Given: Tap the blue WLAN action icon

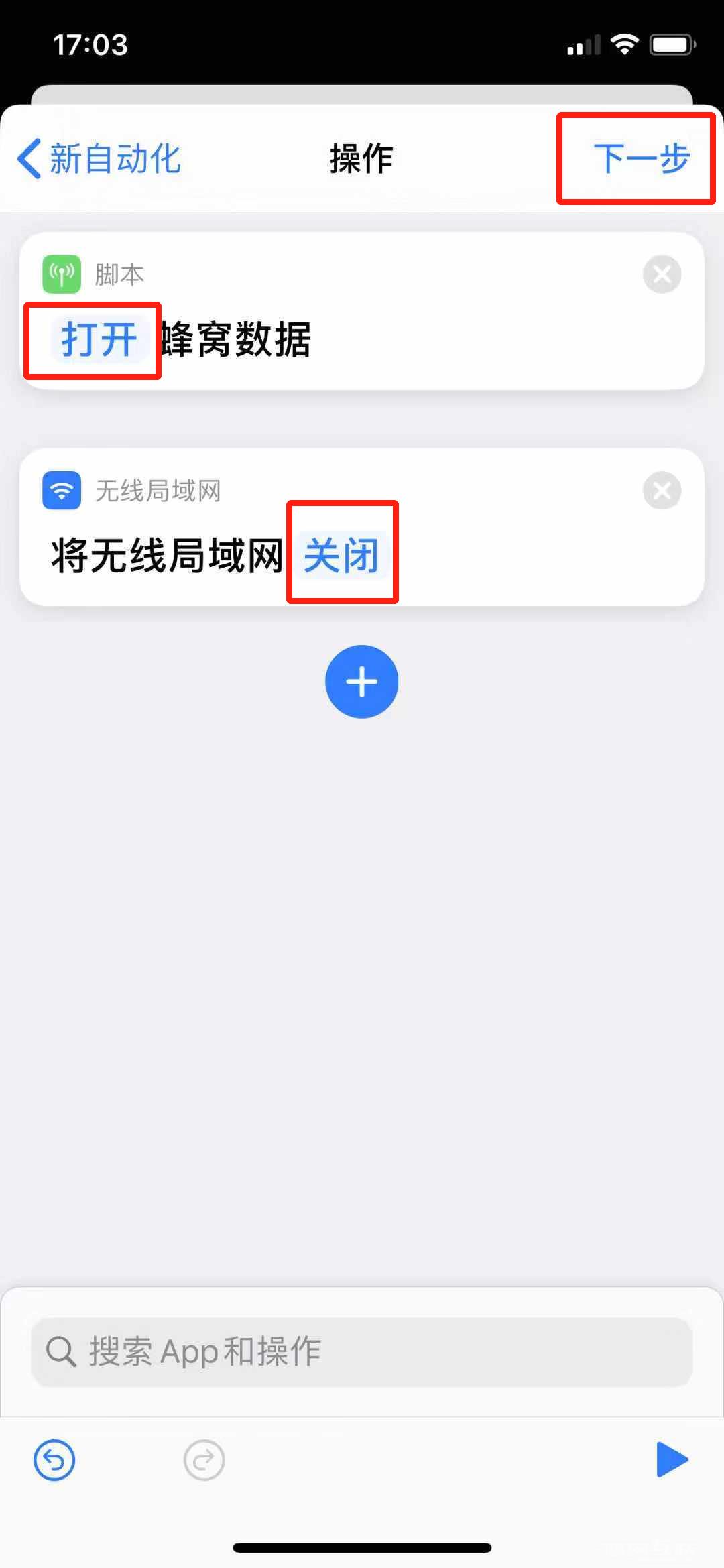Looking at the screenshot, I should (x=62, y=491).
